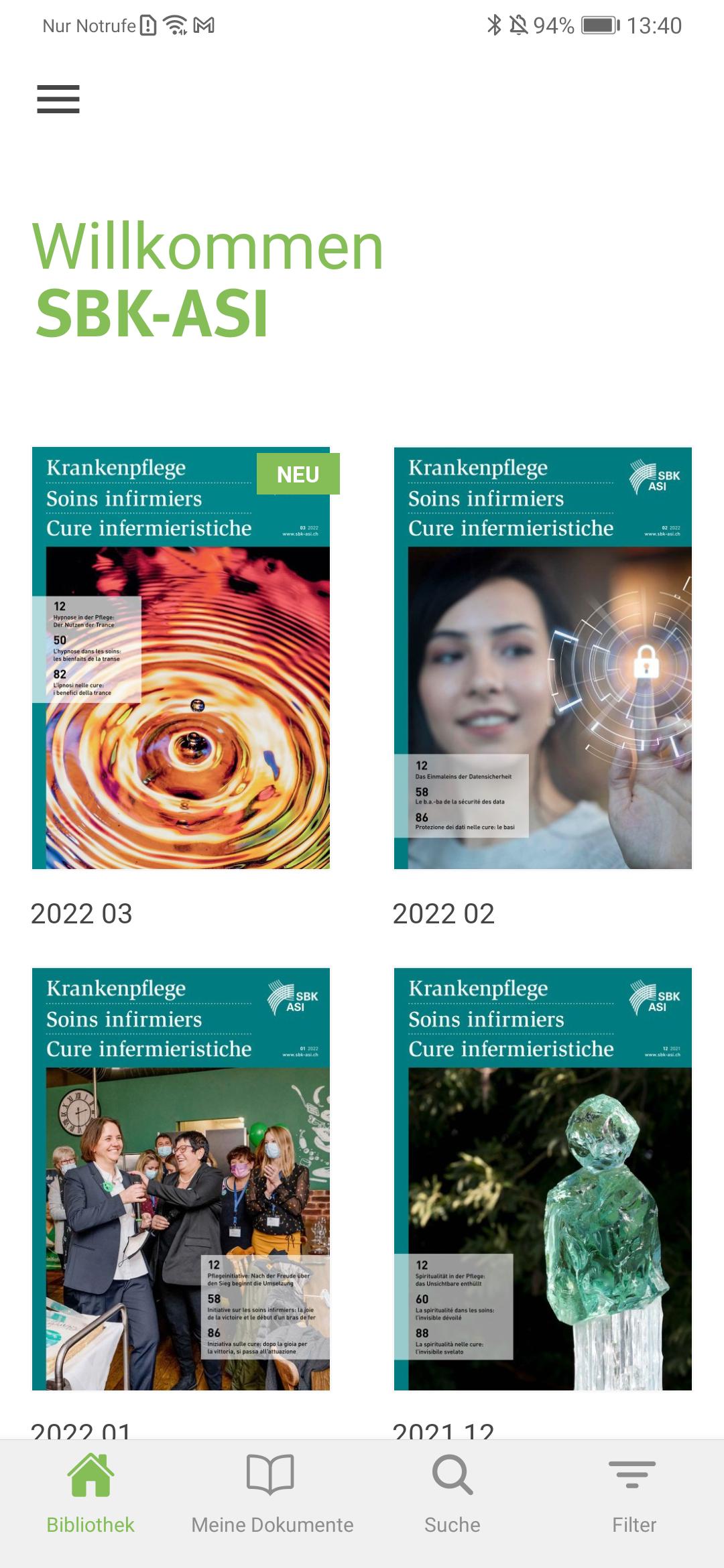
Task: Switch to the Meine Dokumente tab
Action: pyautogui.click(x=271, y=1493)
